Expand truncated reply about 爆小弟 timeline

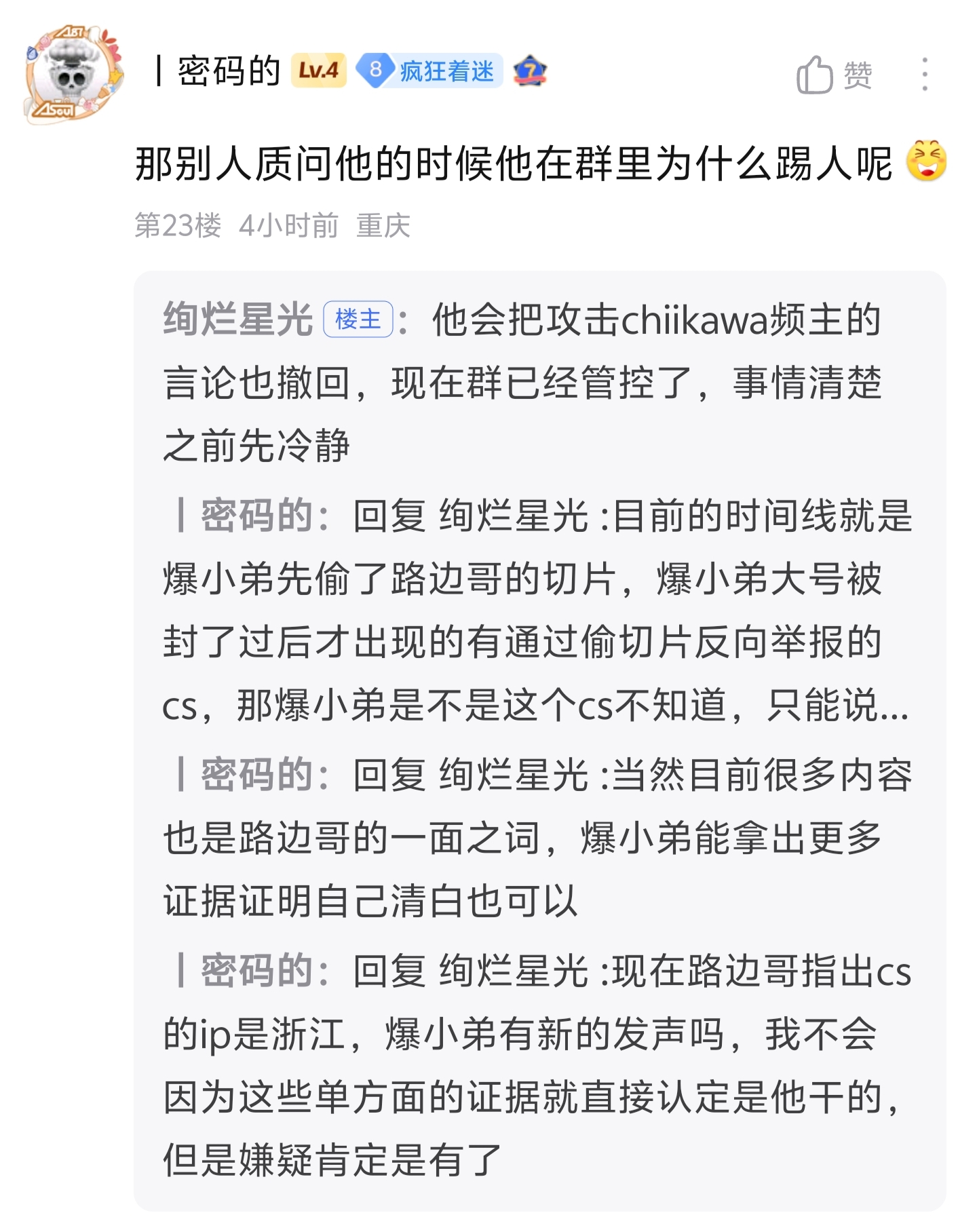pyautogui.click(x=537, y=611)
